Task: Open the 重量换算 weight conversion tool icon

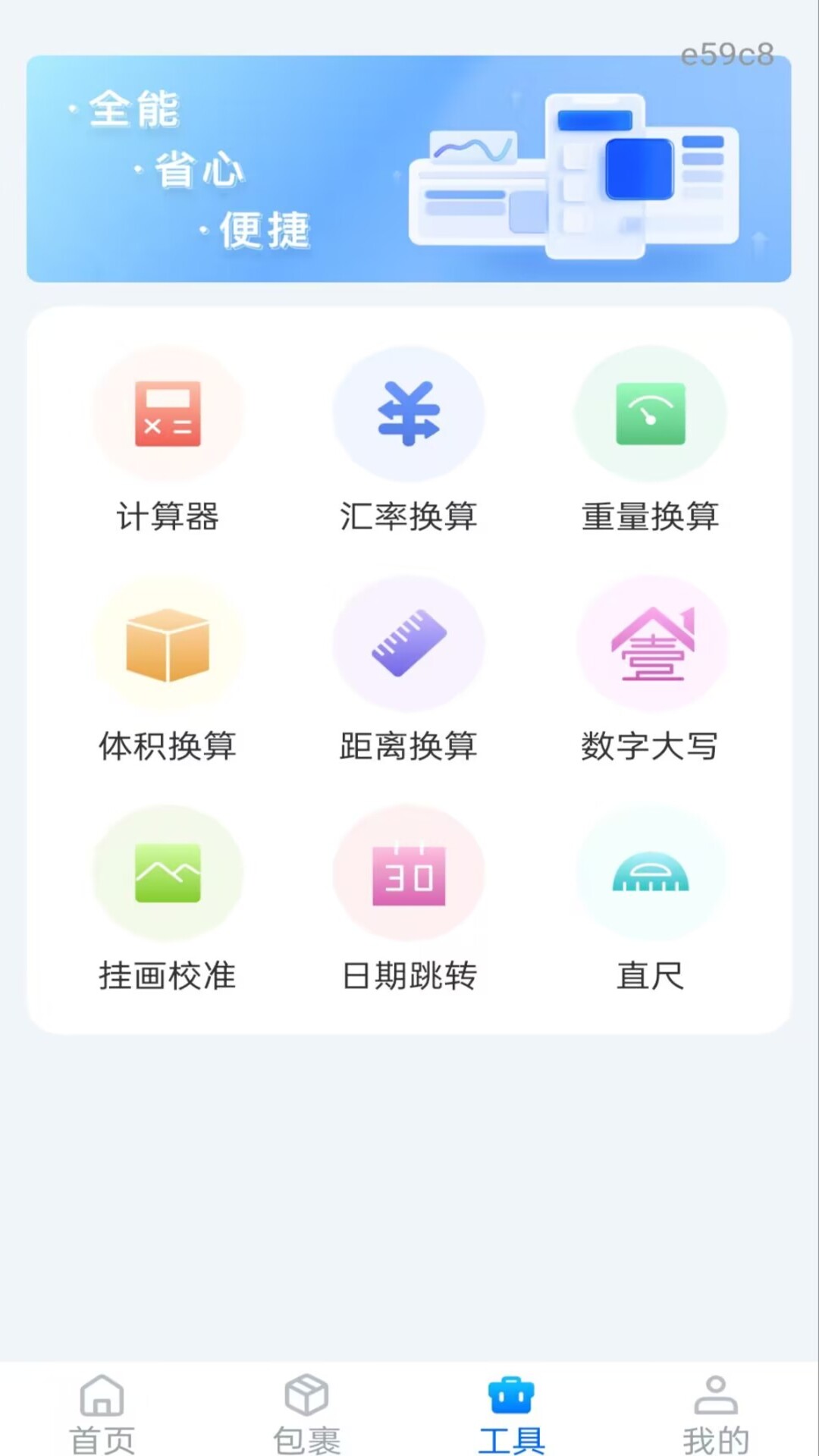Action: [651, 413]
